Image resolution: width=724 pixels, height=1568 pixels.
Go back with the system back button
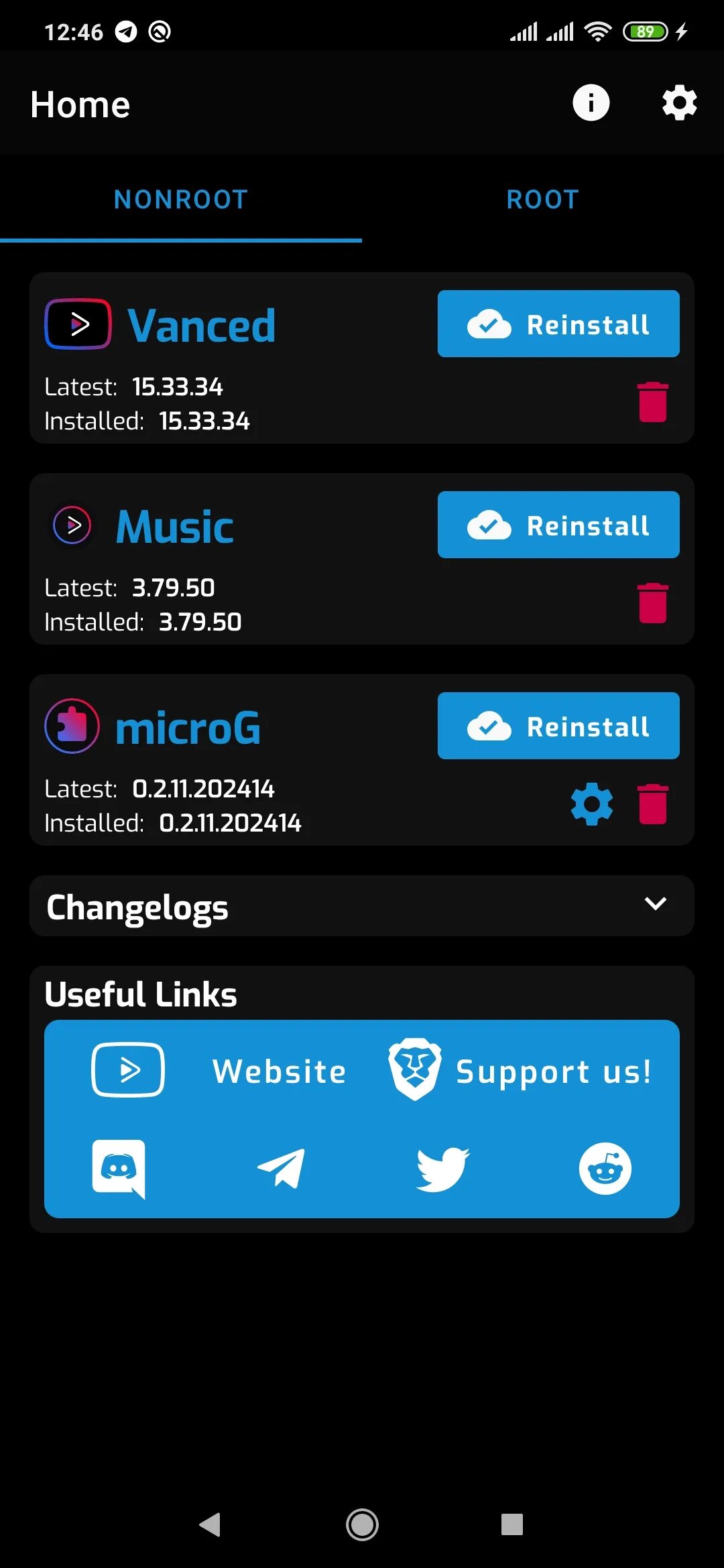click(210, 1524)
